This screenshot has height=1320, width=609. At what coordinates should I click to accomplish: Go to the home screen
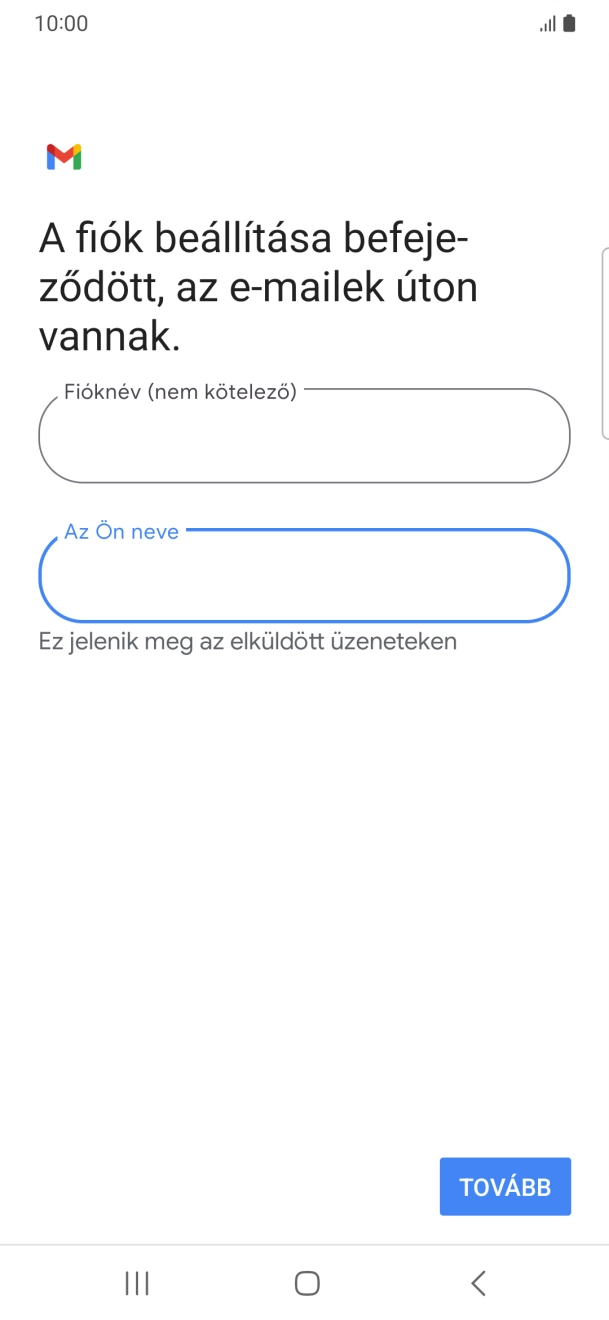307,1283
